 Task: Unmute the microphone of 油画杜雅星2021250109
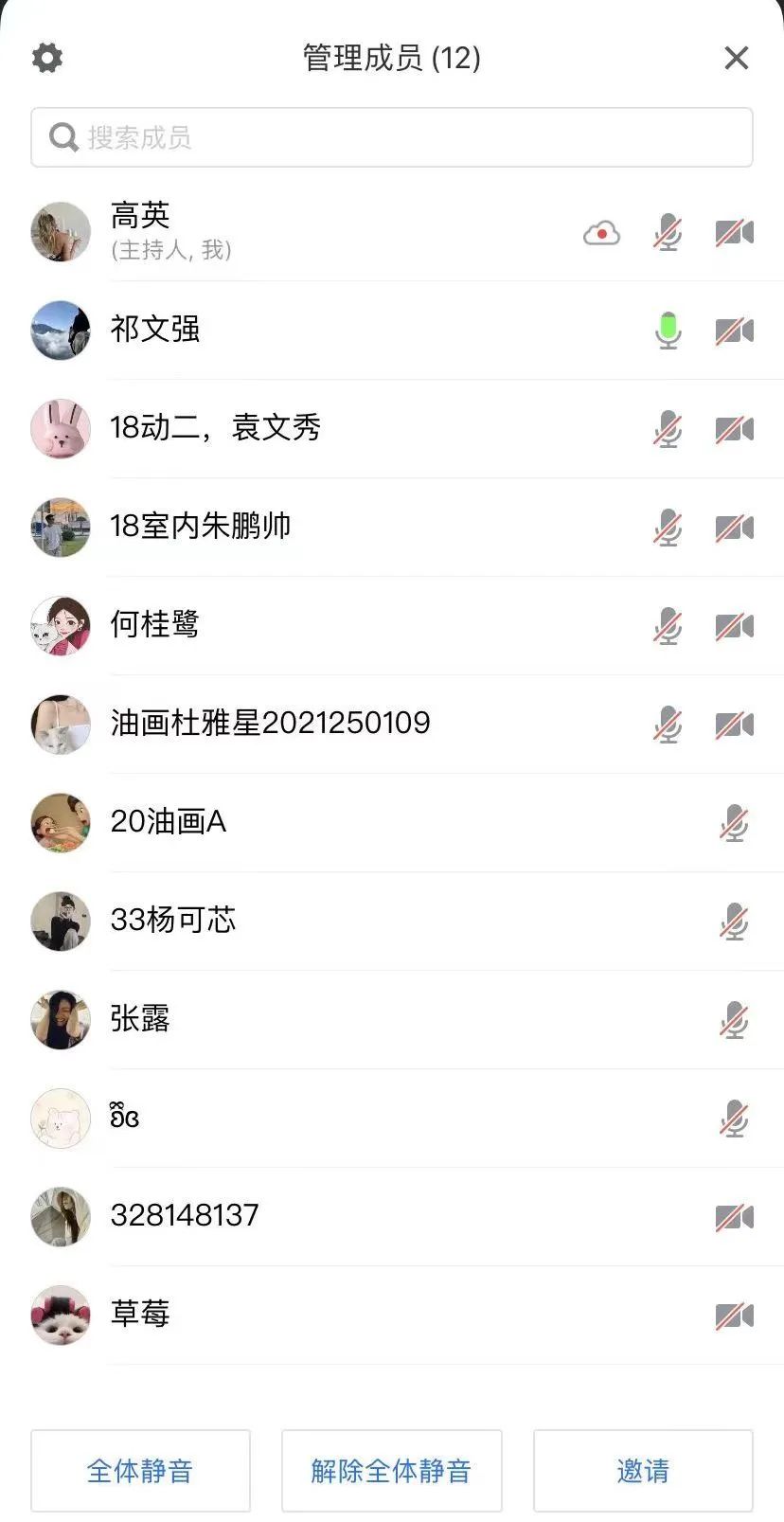668,725
